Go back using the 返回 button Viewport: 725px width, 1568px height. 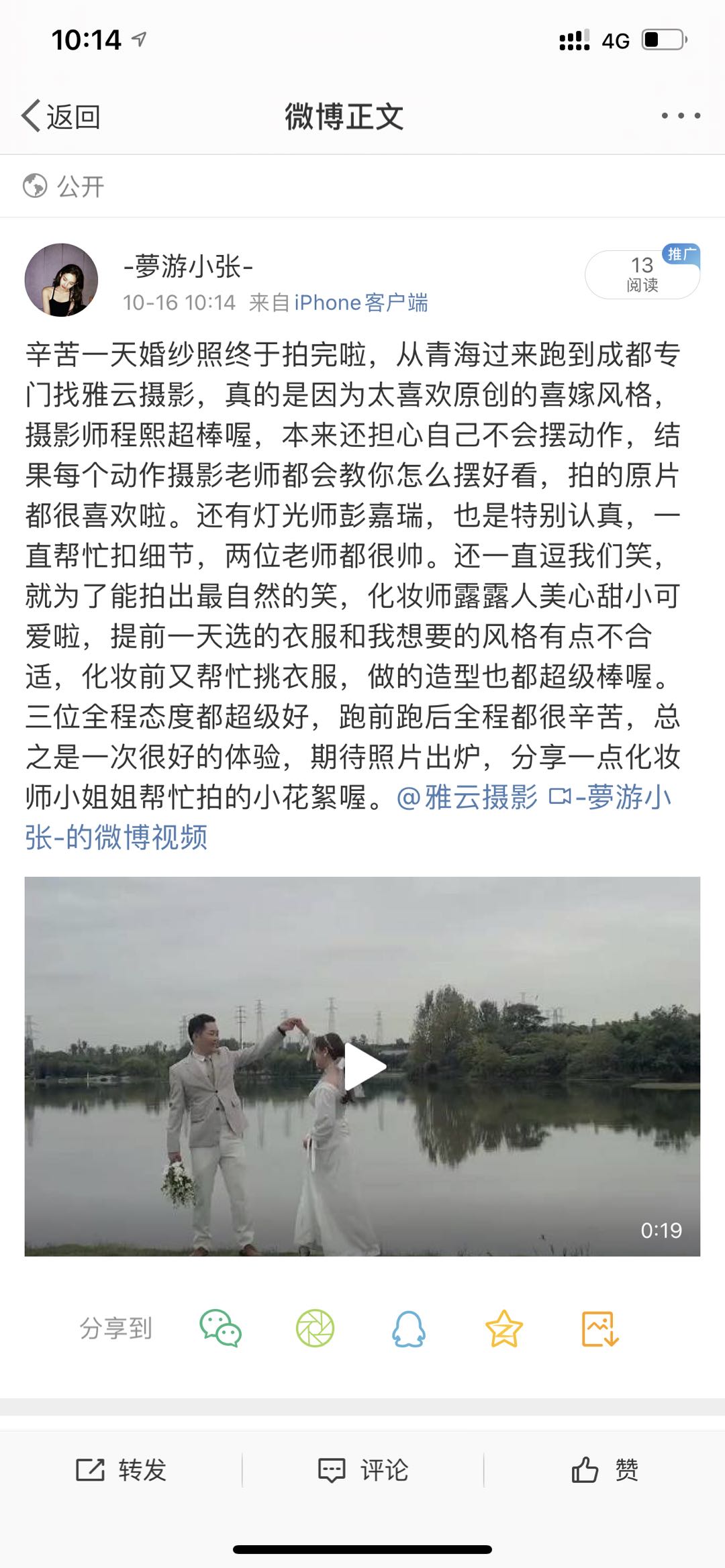[x=61, y=117]
